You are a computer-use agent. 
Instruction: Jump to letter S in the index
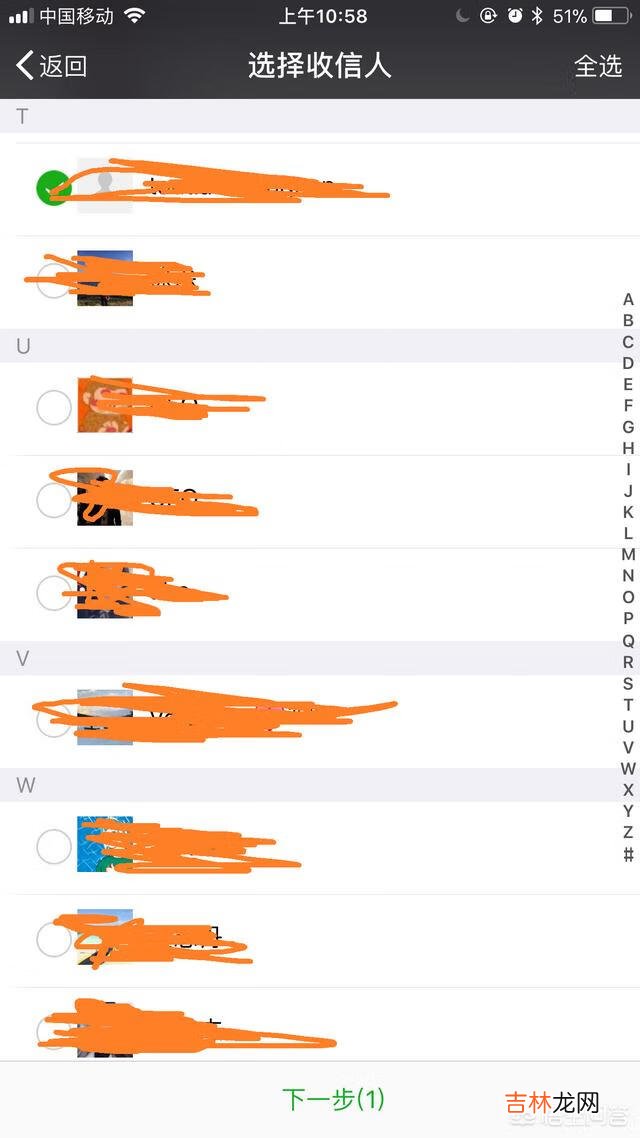(x=628, y=683)
